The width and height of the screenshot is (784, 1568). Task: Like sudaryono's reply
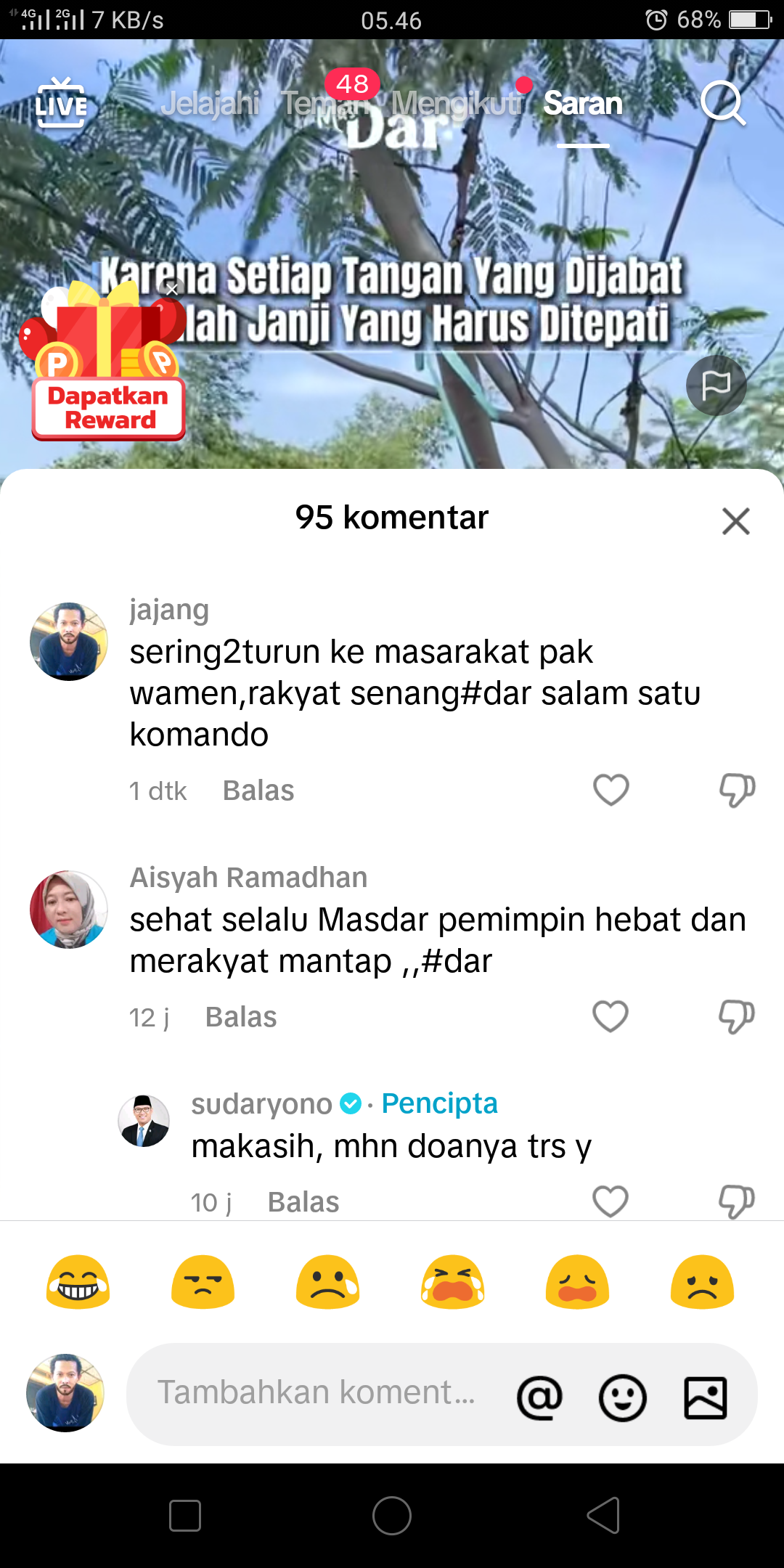[x=611, y=1201]
